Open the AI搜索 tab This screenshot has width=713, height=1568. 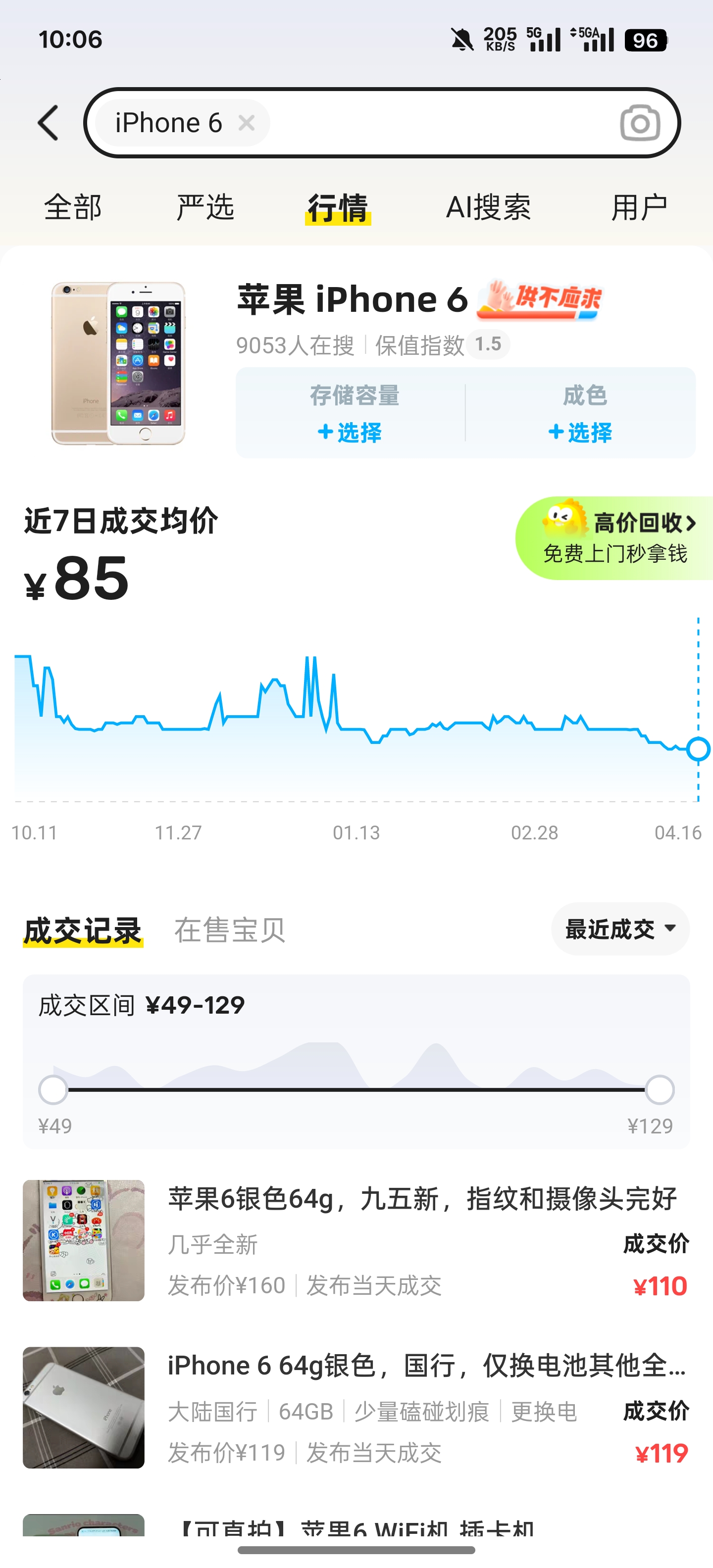click(488, 207)
